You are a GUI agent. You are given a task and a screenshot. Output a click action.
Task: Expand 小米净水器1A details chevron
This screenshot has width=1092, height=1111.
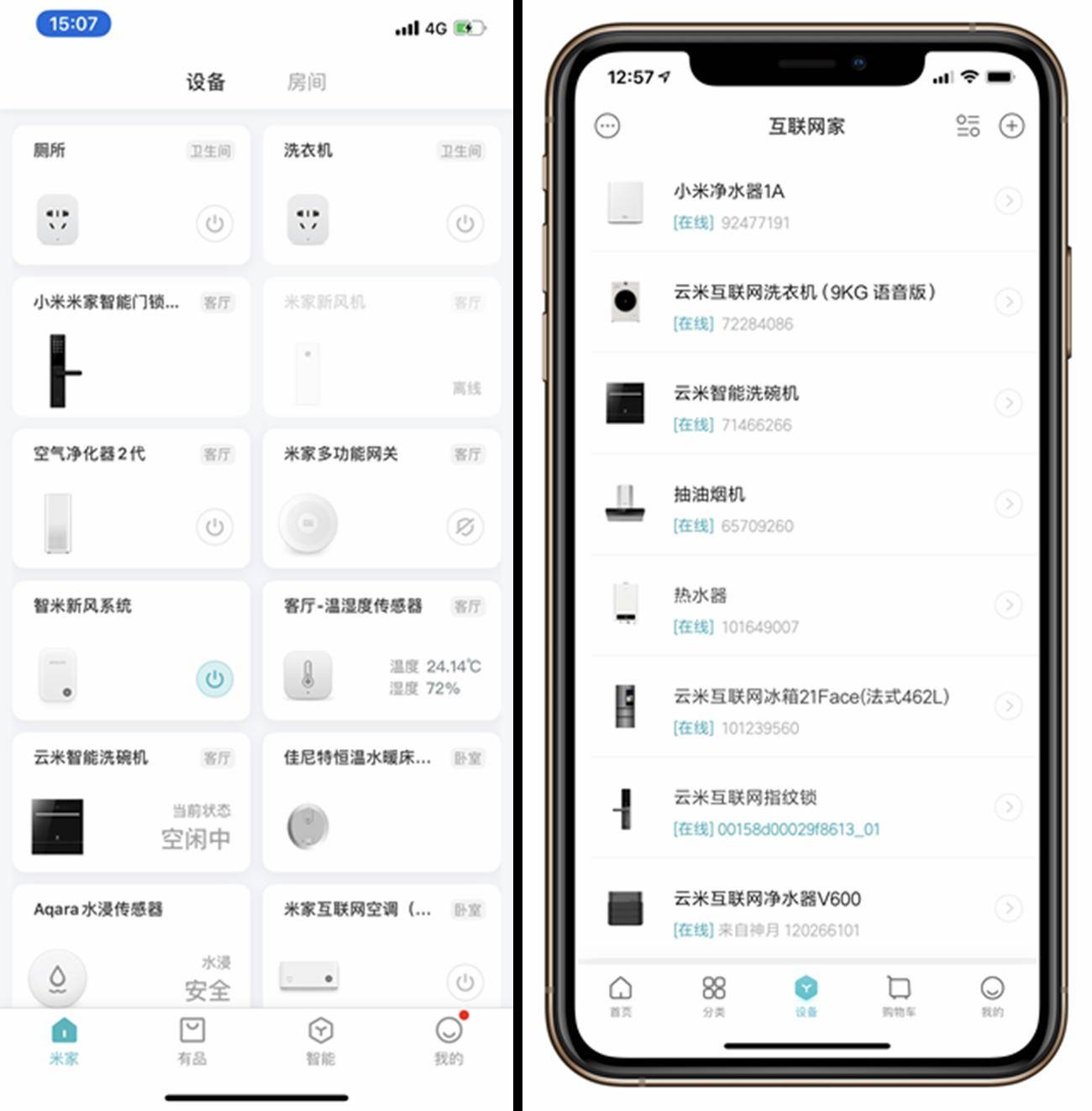(x=1009, y=202)
